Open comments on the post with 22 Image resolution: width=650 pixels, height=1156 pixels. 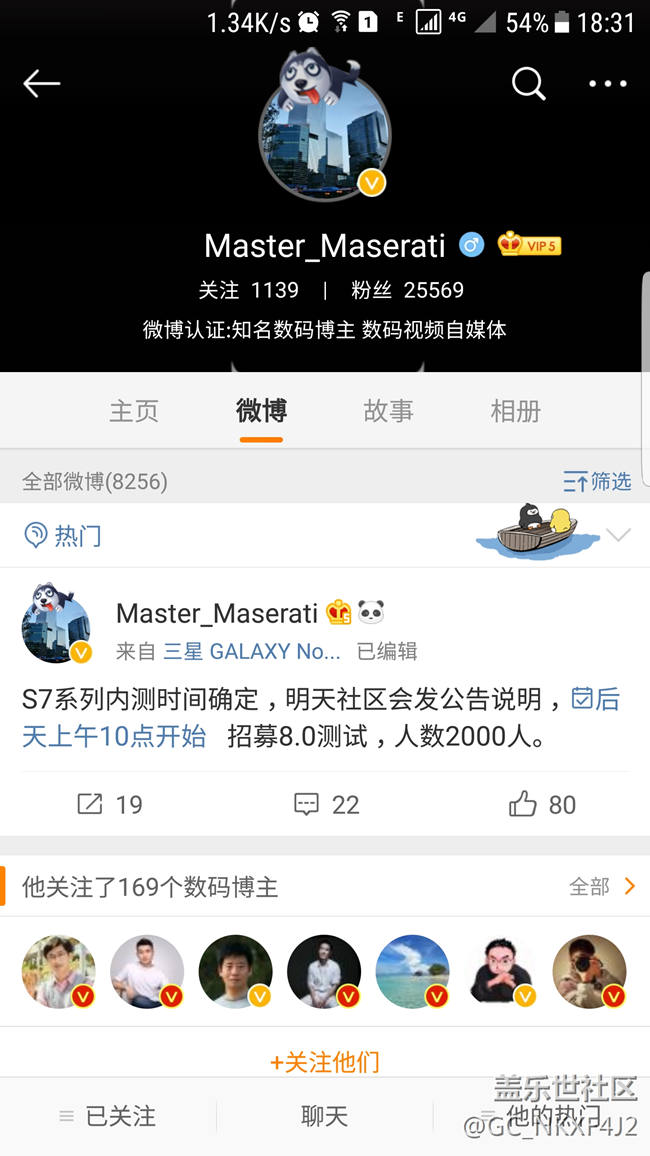(326, 804)
